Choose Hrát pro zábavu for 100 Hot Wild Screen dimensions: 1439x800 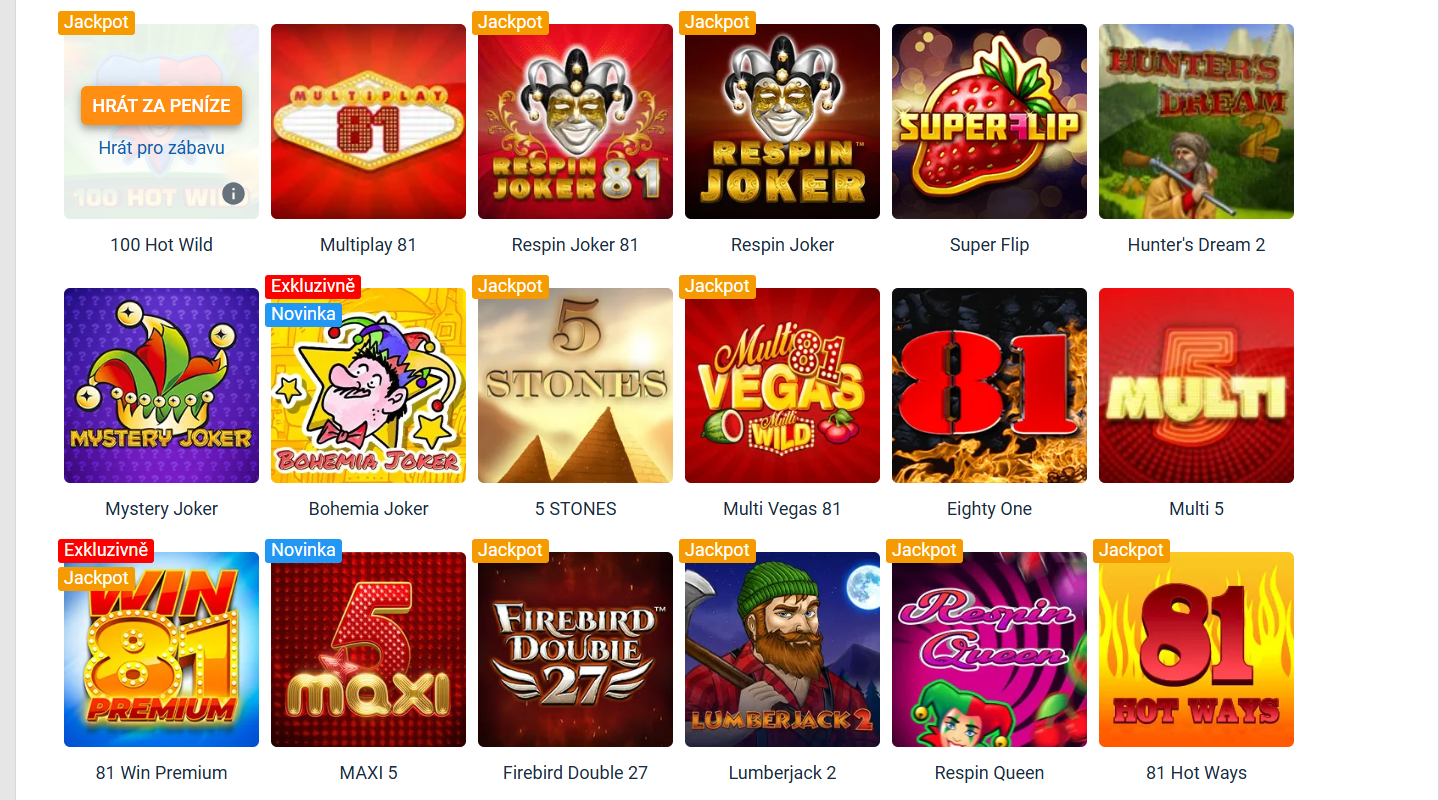tap(161, 148)
